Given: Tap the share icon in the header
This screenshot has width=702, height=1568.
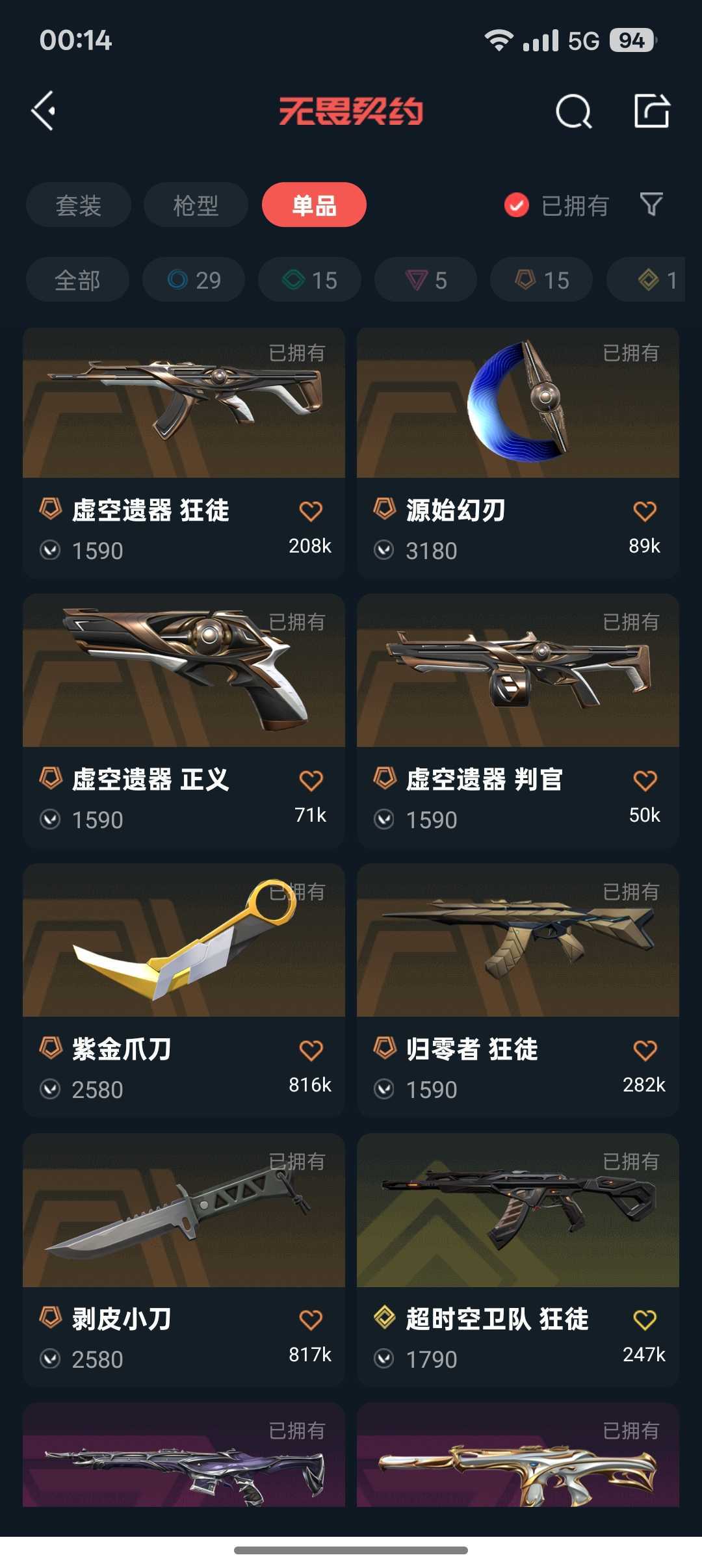Looking at the screenshot, I should pos(651,111).
